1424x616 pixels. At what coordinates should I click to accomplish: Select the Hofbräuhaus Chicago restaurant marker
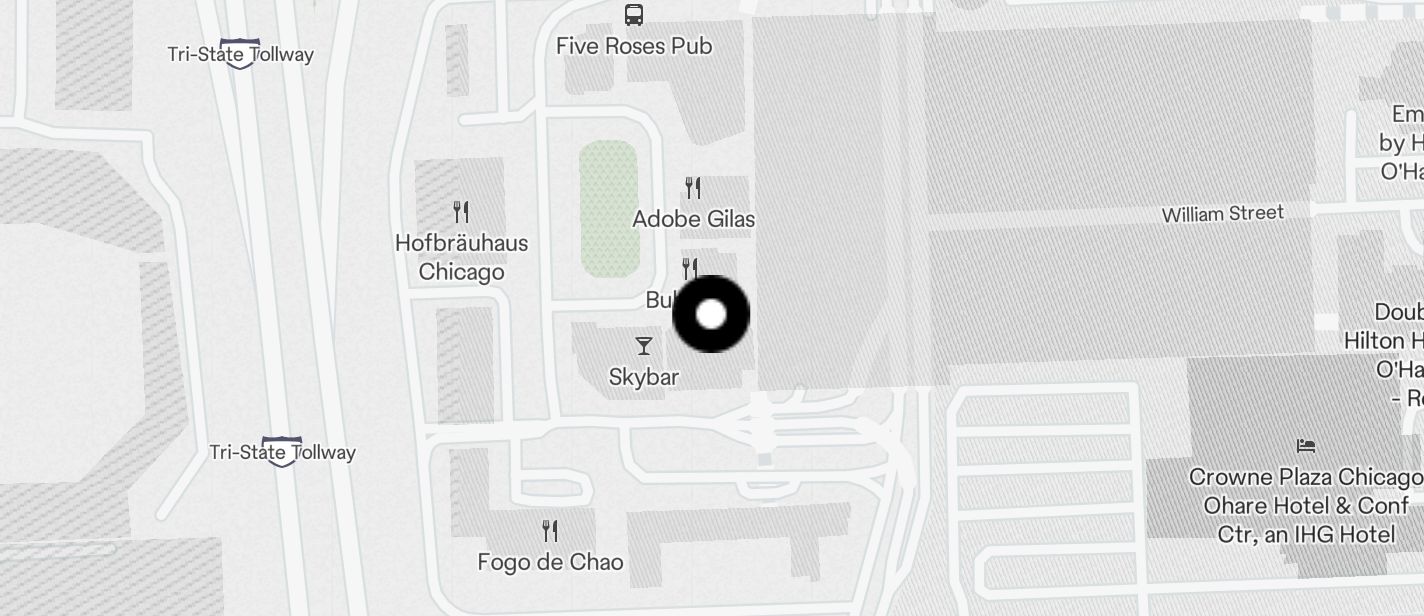pyautogui.click(x=461, y=212)
